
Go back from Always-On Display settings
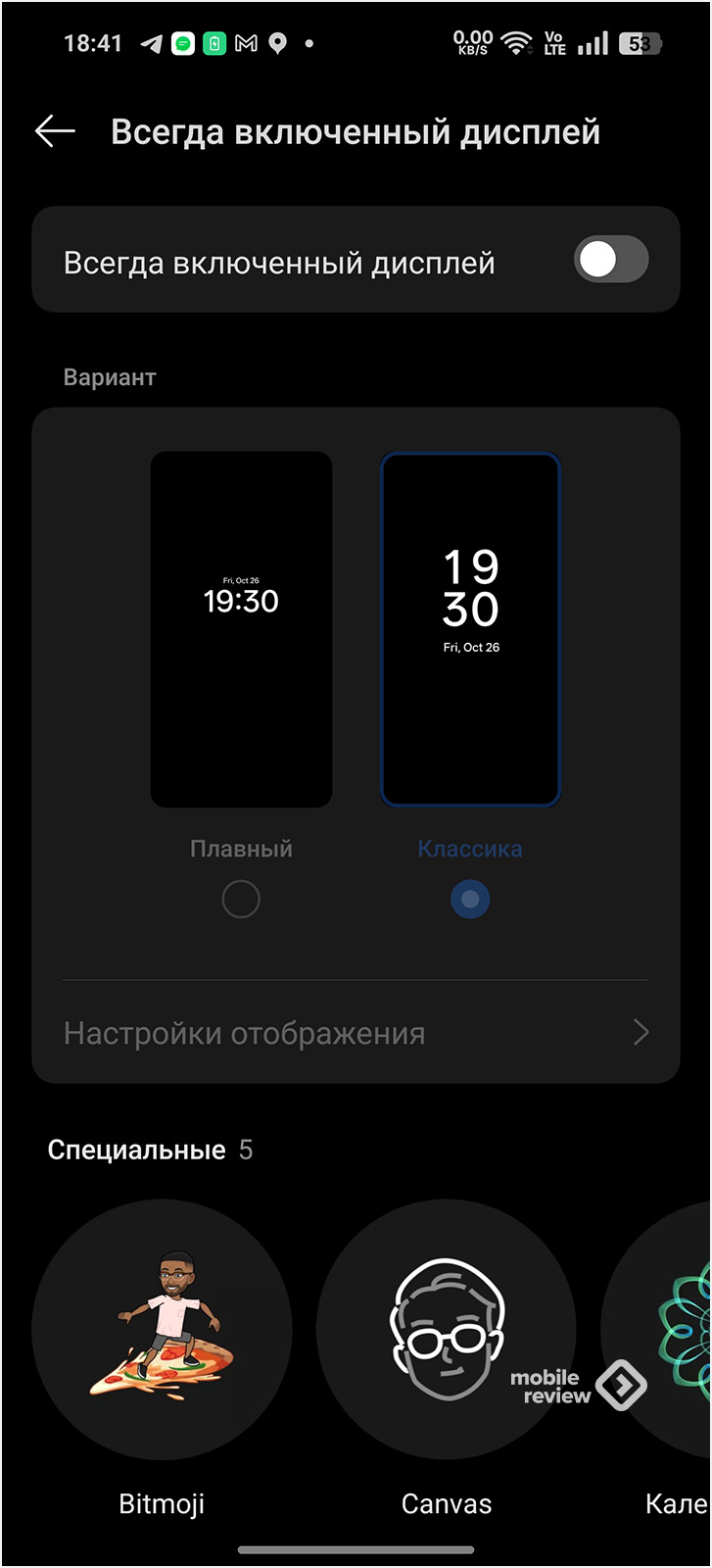click(x=55, y=131)
